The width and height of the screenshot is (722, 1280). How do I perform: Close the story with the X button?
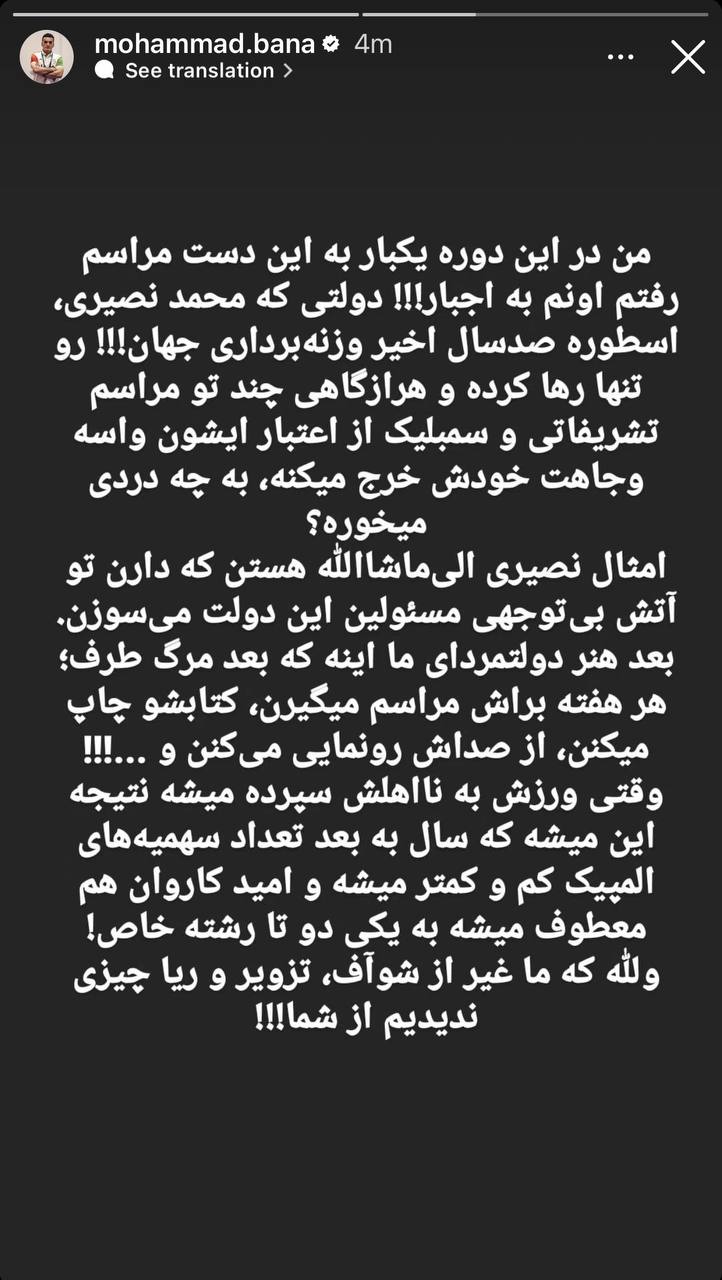(x=688, y=58)
